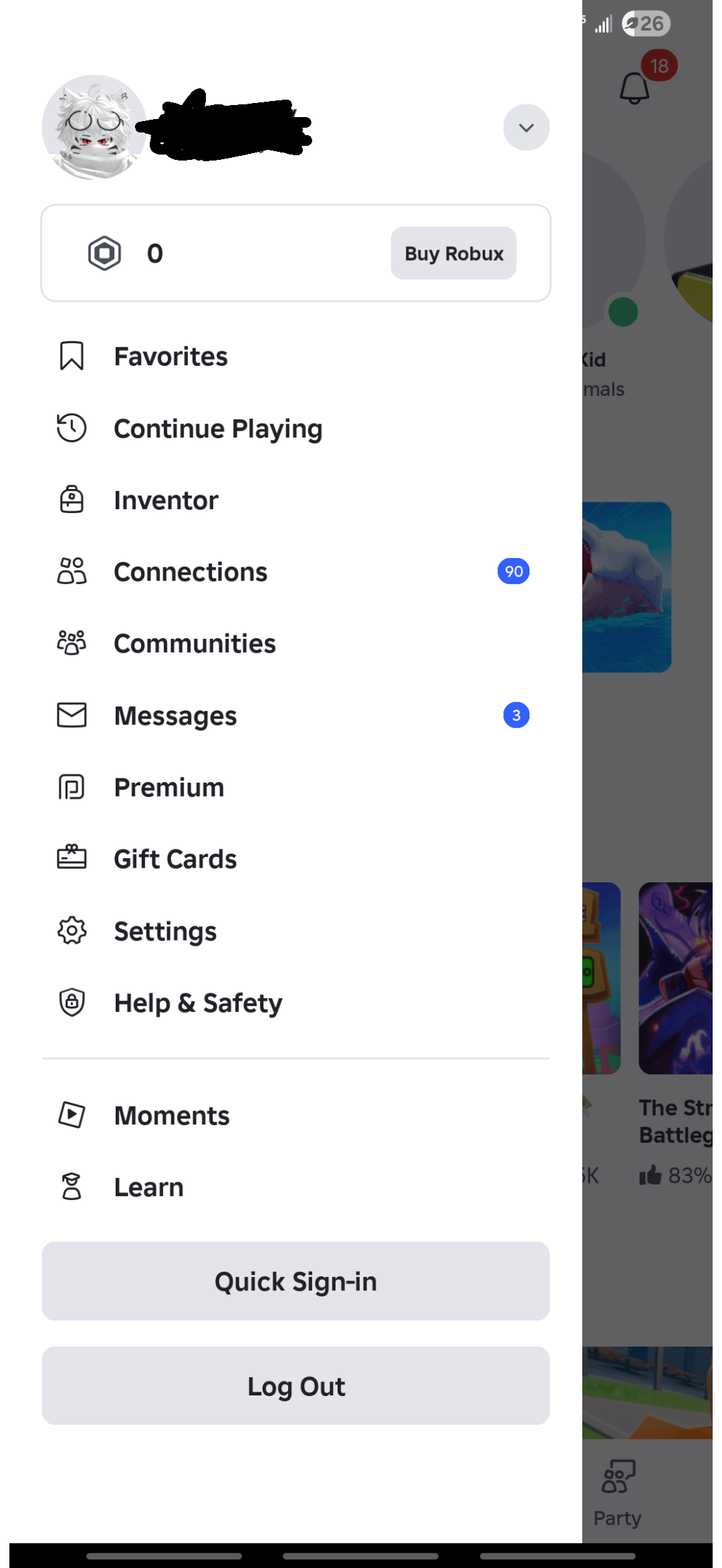Viewport: 722px width, 1568px height.
Task: Tap Quick Sign-in button
Action: coord(295,1281)
